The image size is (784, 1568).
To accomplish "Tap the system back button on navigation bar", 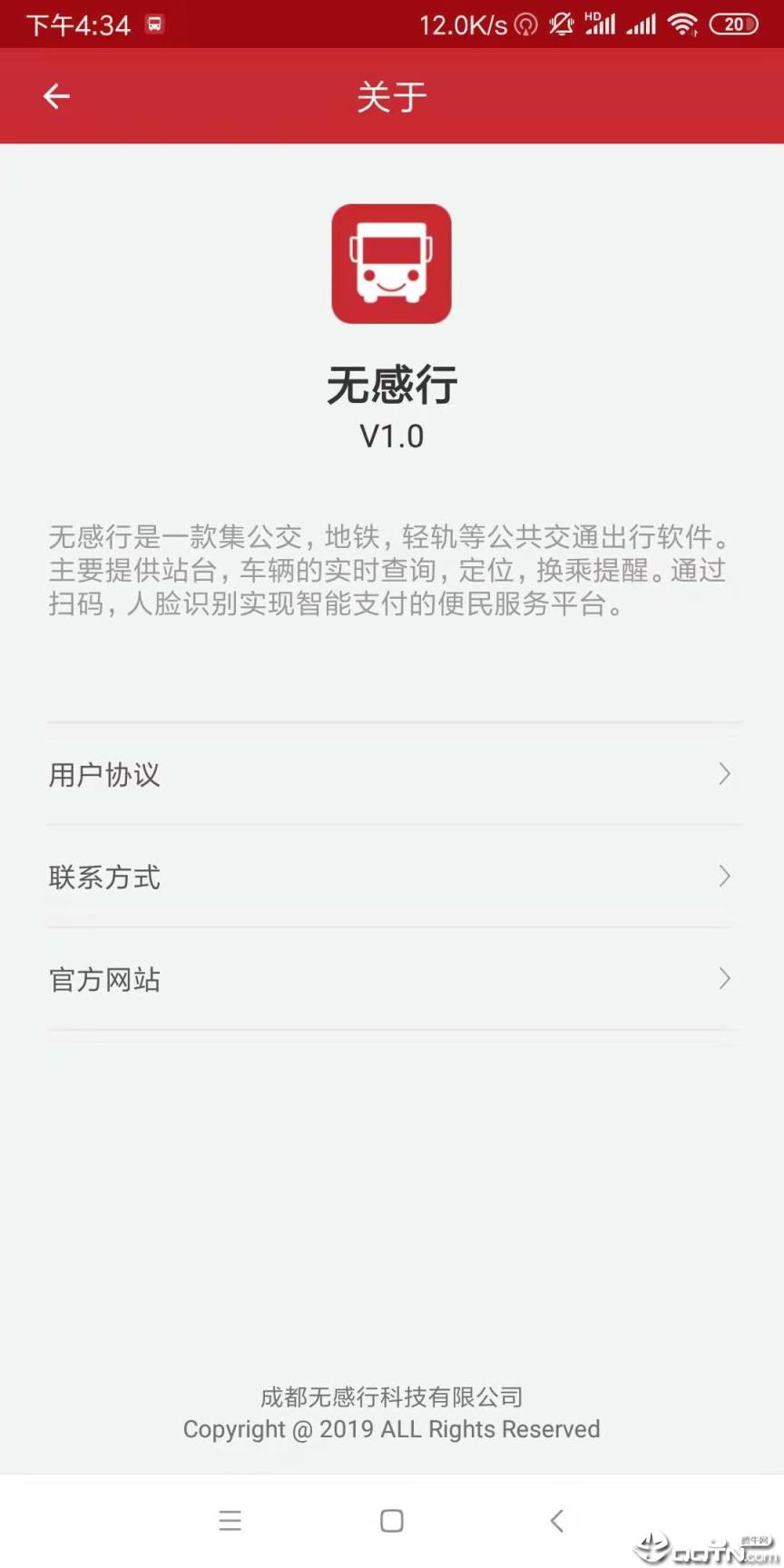I will point(557,1521).
